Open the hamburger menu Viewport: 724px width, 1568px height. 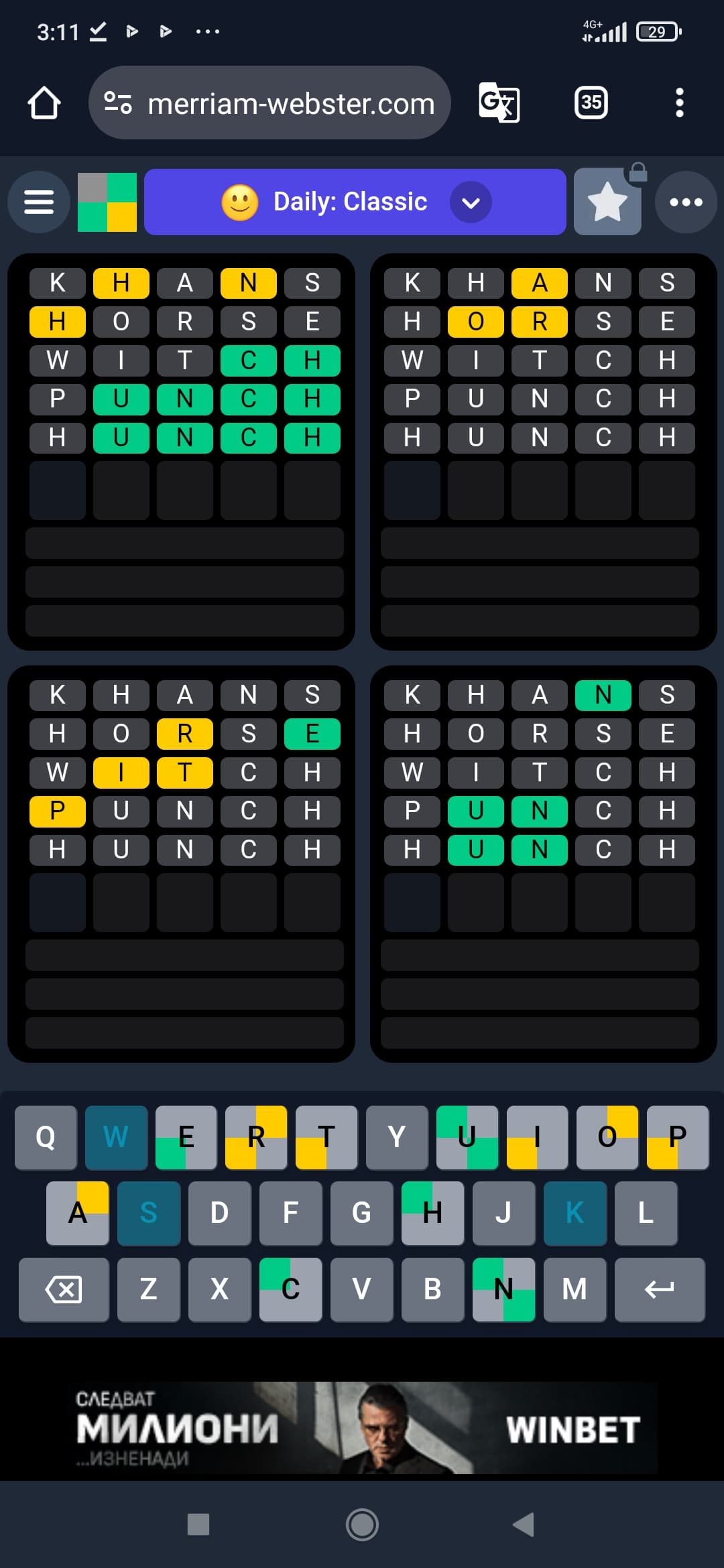click(39, 202)
